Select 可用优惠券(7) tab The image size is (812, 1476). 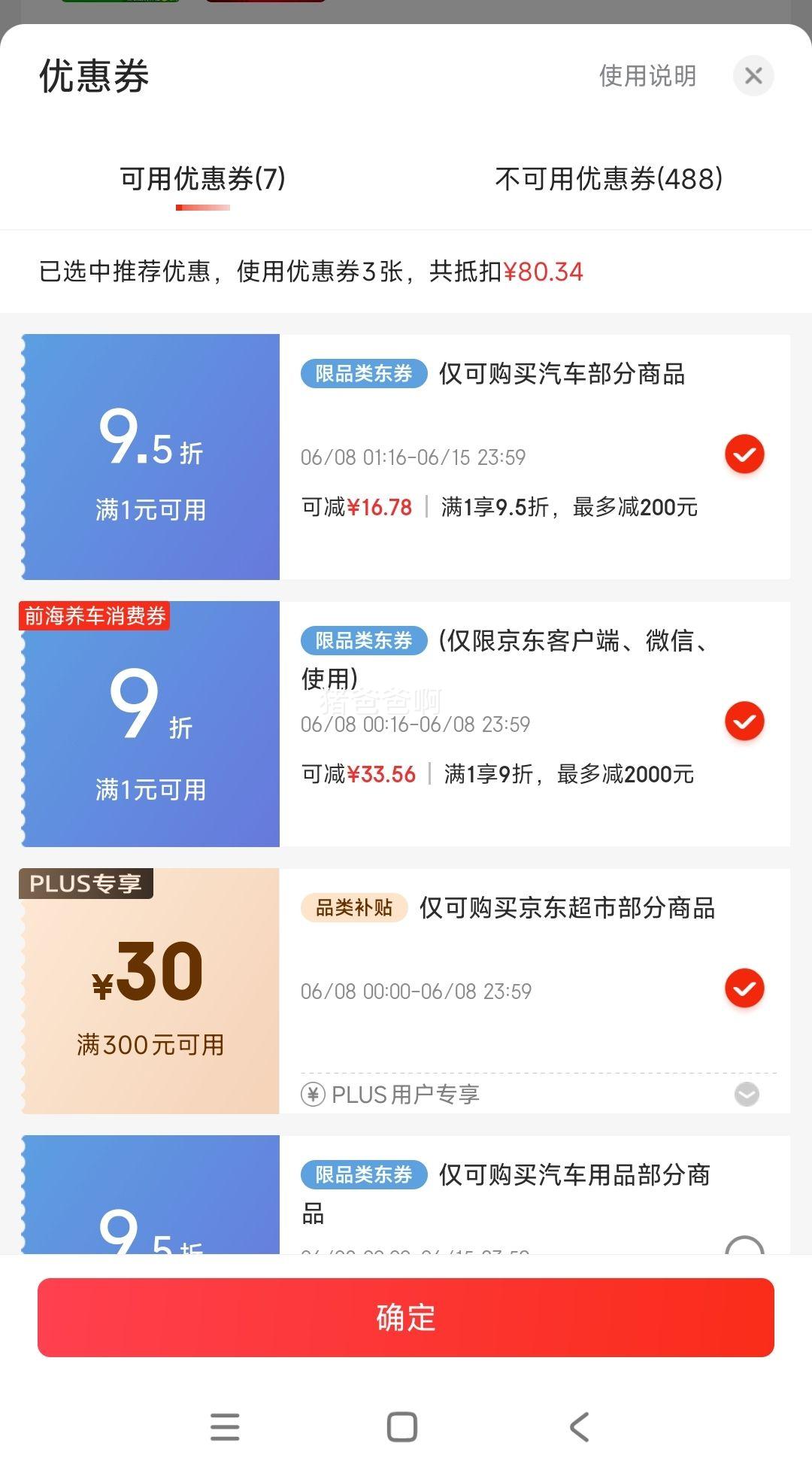coord(203,179)
